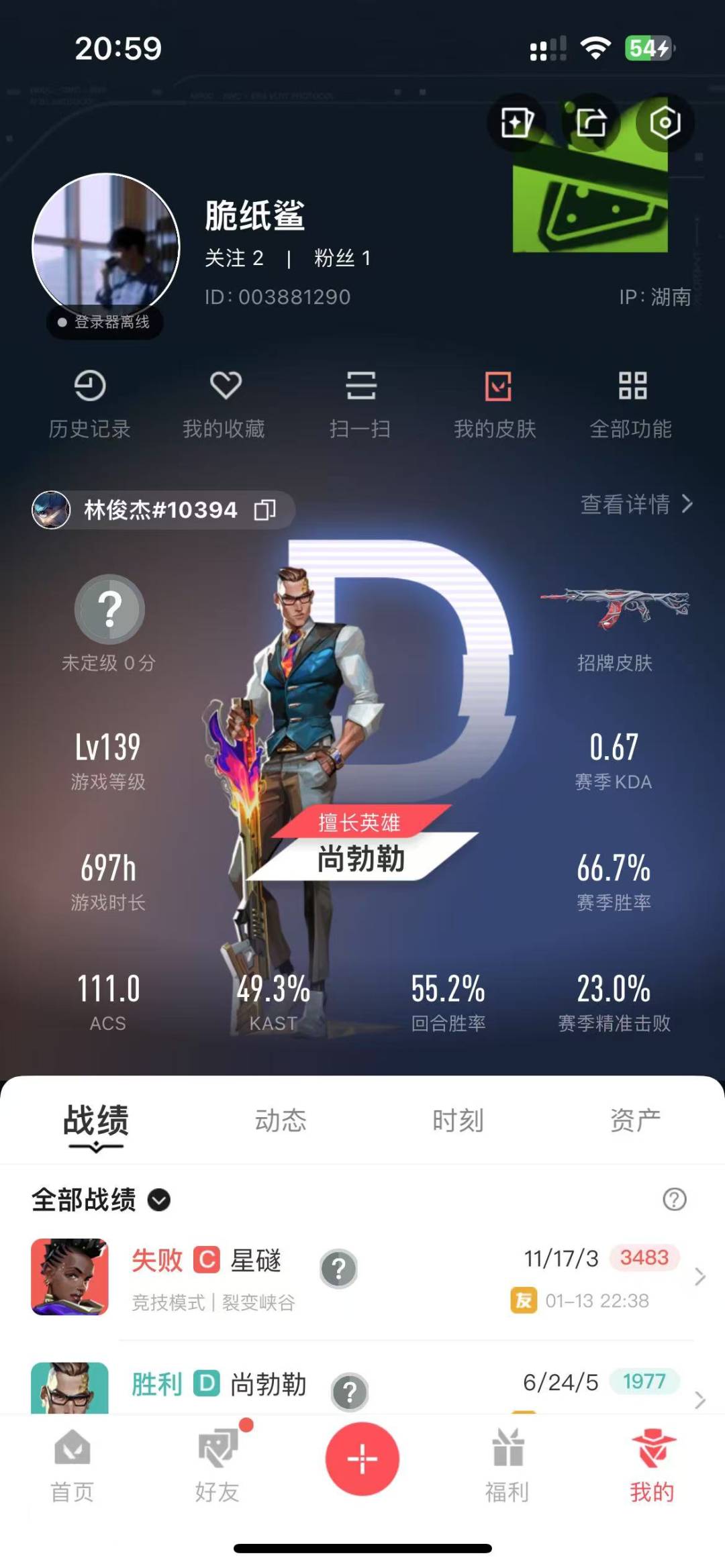Viewport: 725px width, 1568px height.
Task: Open the settings hexagon icon
Action: click(x=665, y=122)
